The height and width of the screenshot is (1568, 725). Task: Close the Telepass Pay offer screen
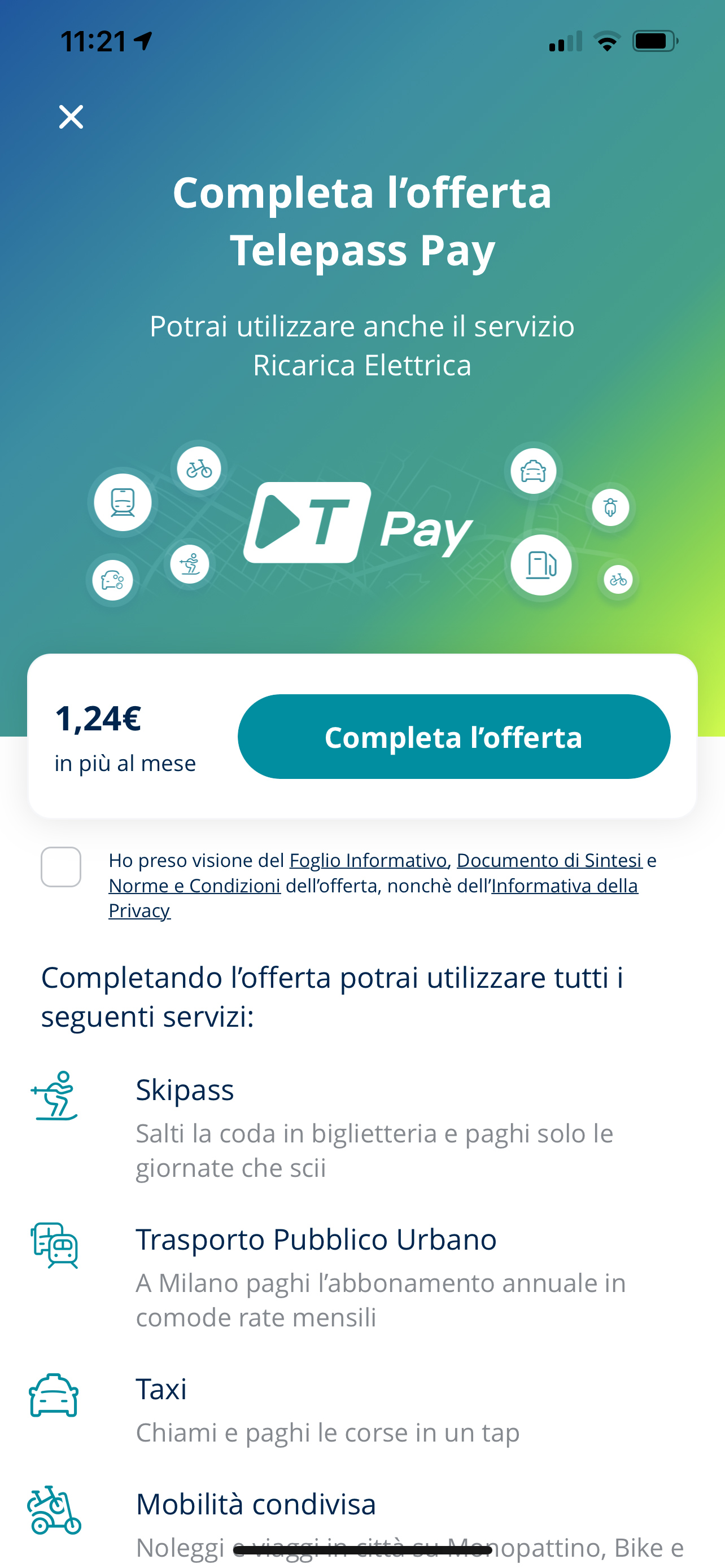[x=71, y=116]
